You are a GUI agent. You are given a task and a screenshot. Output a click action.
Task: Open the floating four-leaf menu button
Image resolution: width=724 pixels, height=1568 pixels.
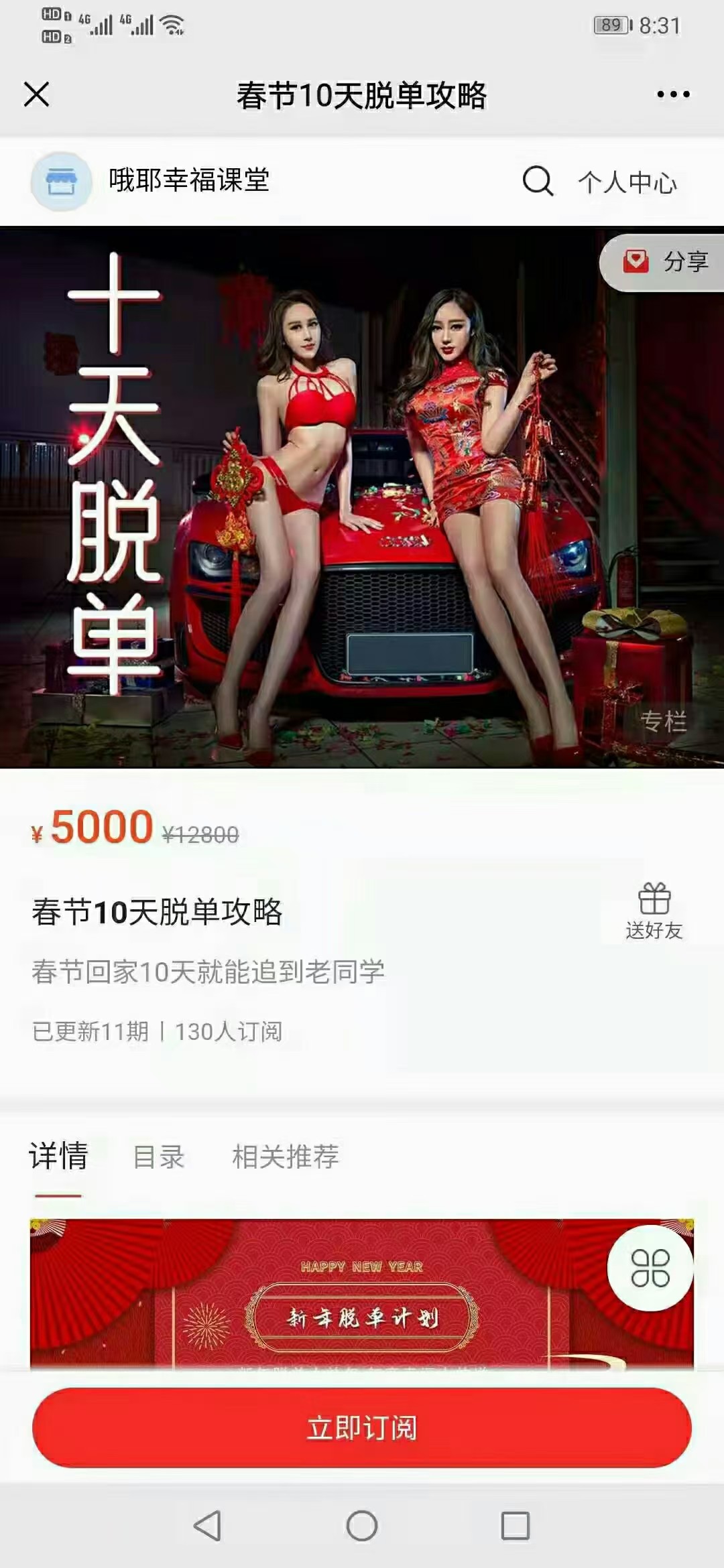click(x=650, y=1268)
